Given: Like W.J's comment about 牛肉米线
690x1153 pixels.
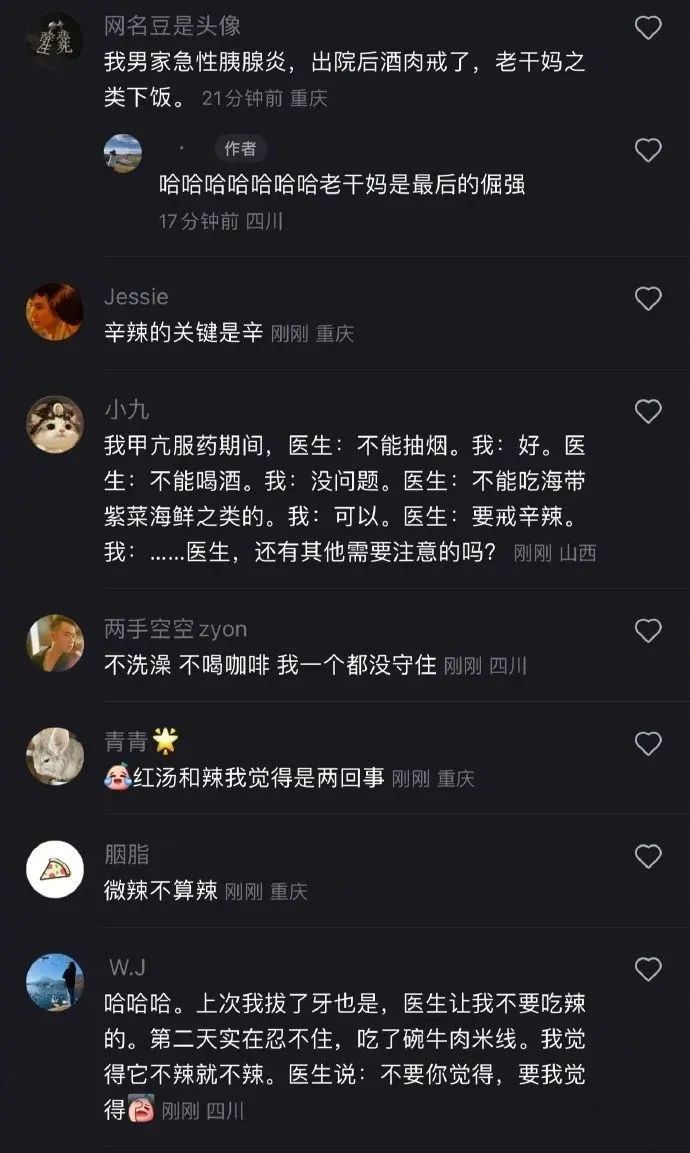Looking at the screenshot, I should pyautogui.click(x=648, y=968).
